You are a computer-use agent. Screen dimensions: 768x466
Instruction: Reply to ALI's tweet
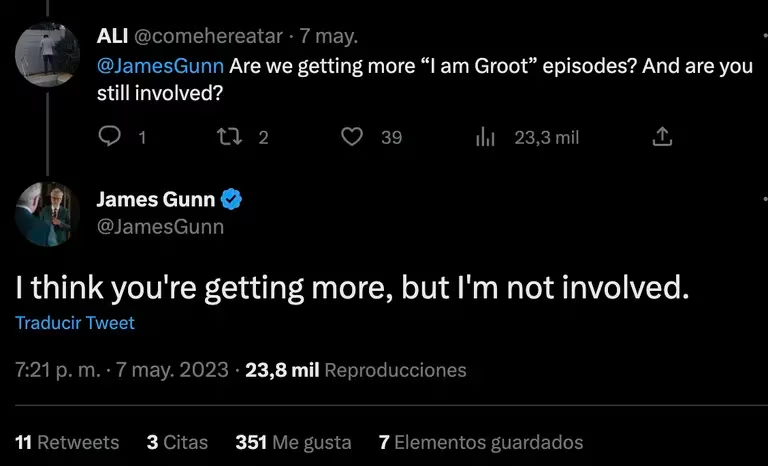pyautogui.click(x=110, y=137)
